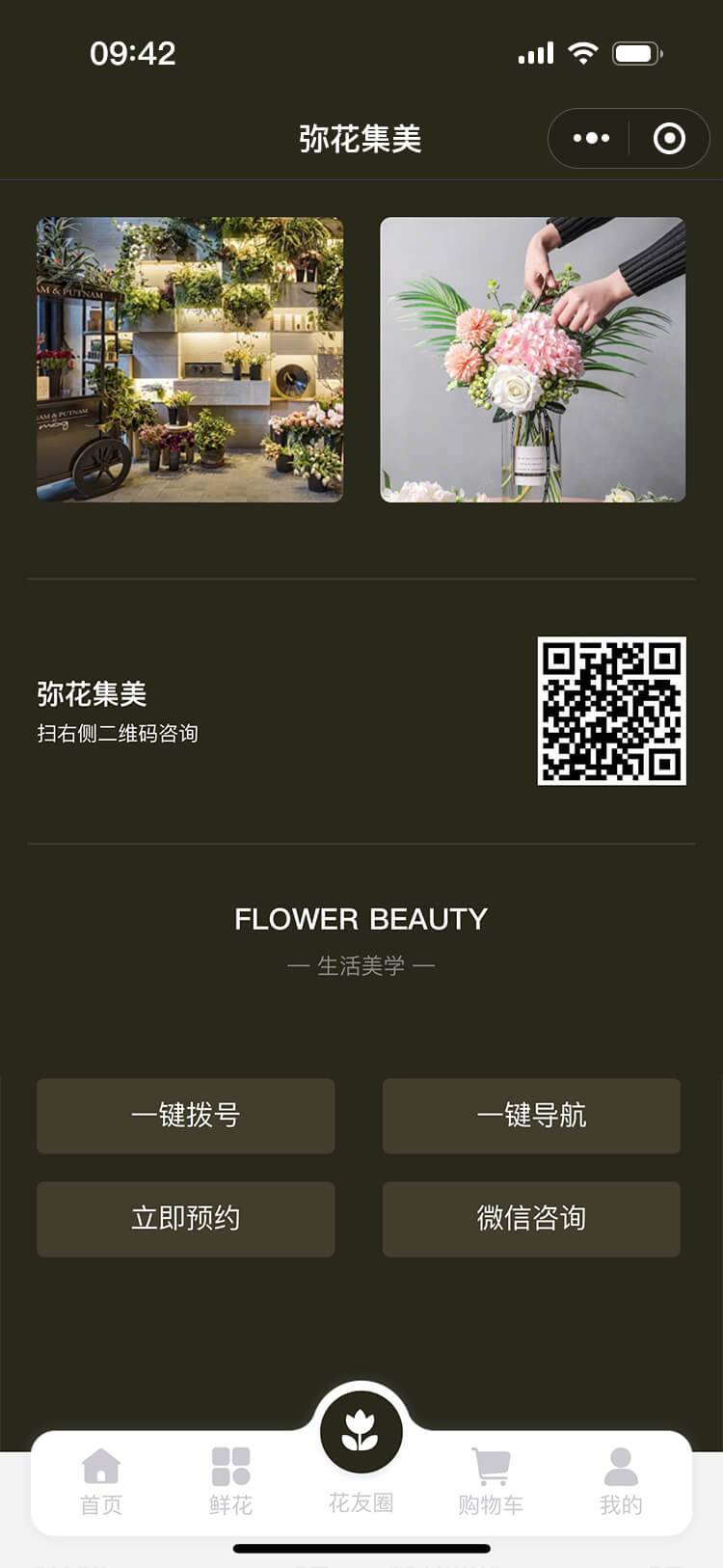This screenshot has width=723, height=1568.
Task: Close the mini program via circle icon
Action: pos(669,139)
